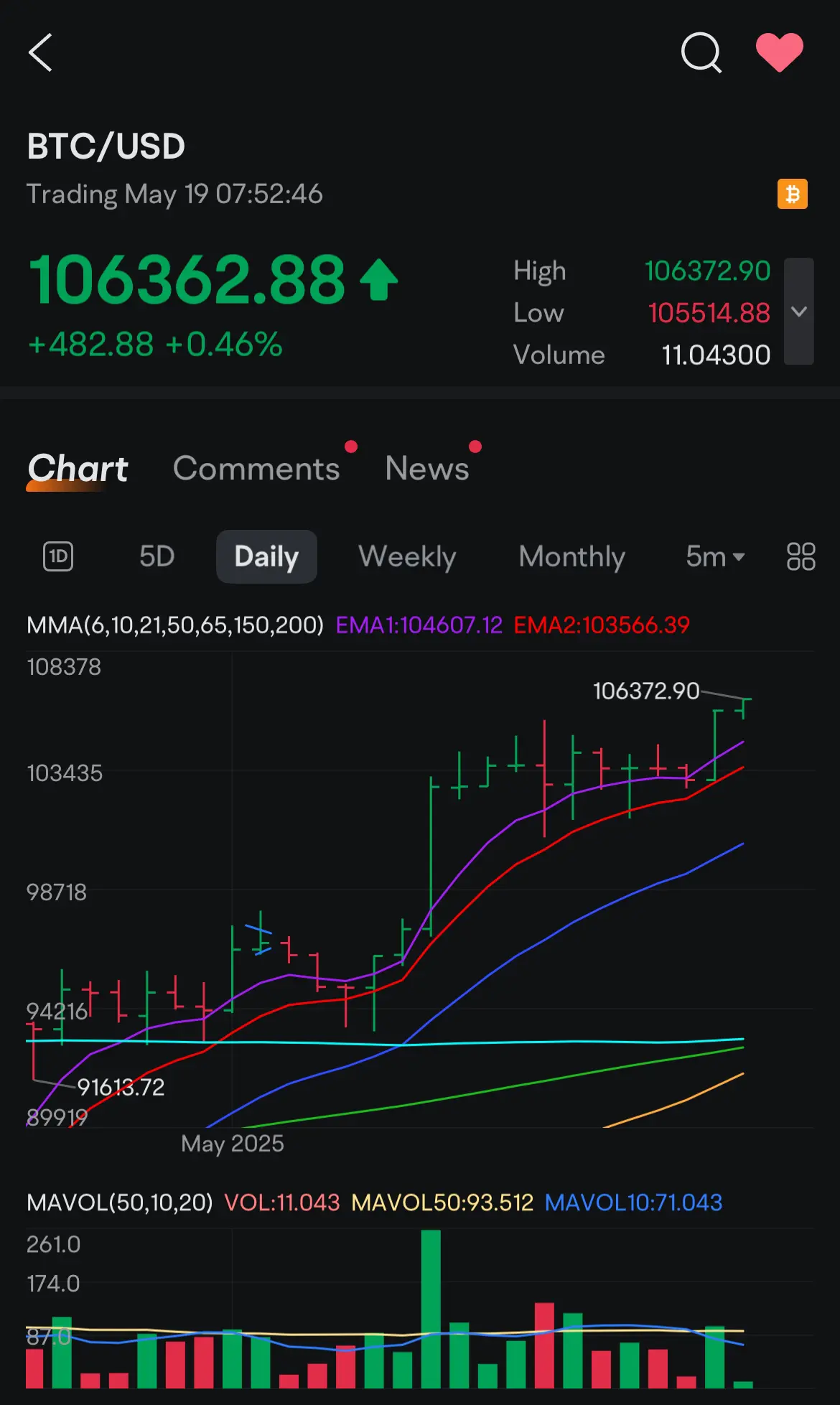
Task: Switch to the News tab
Action: point(427,468)
